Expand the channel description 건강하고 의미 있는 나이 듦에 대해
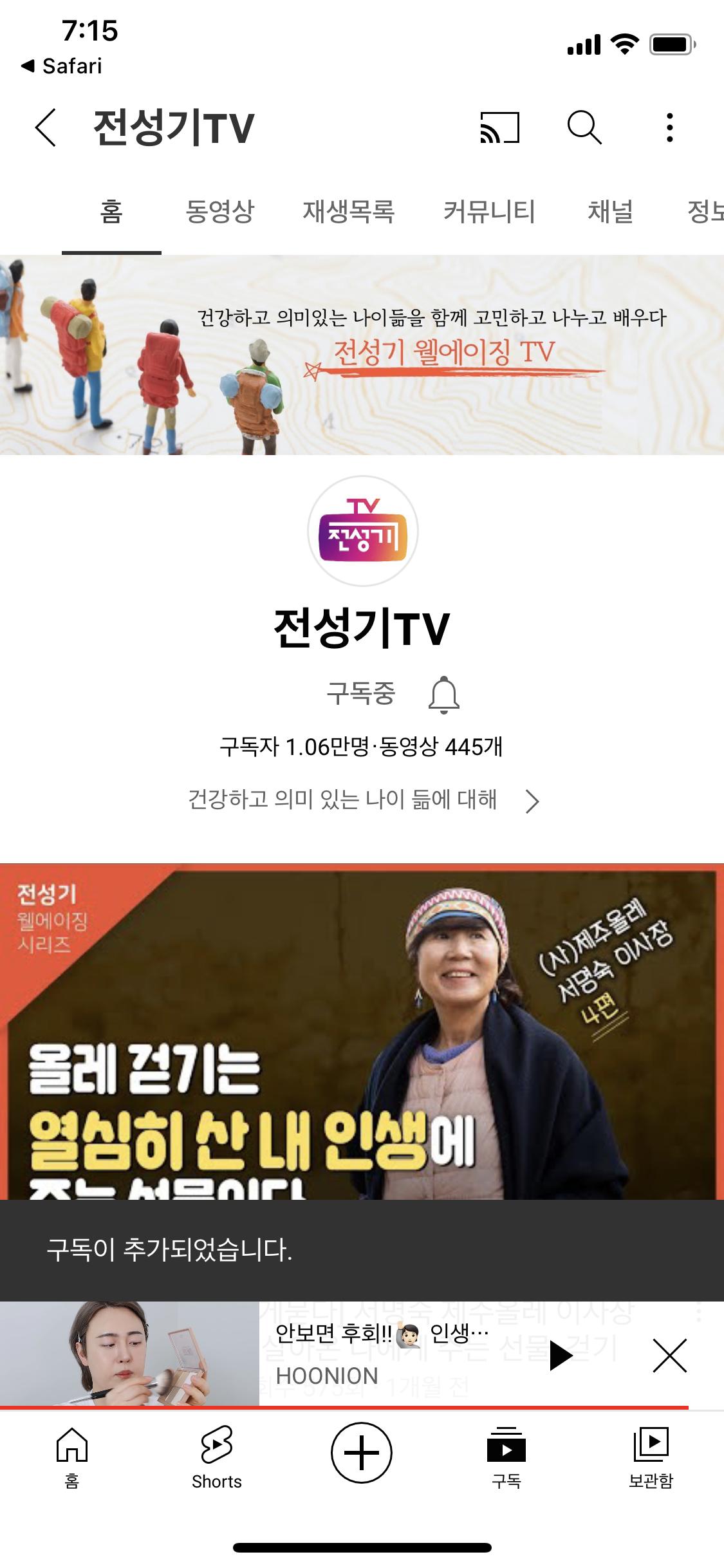724x1568 pixels. 362,800
